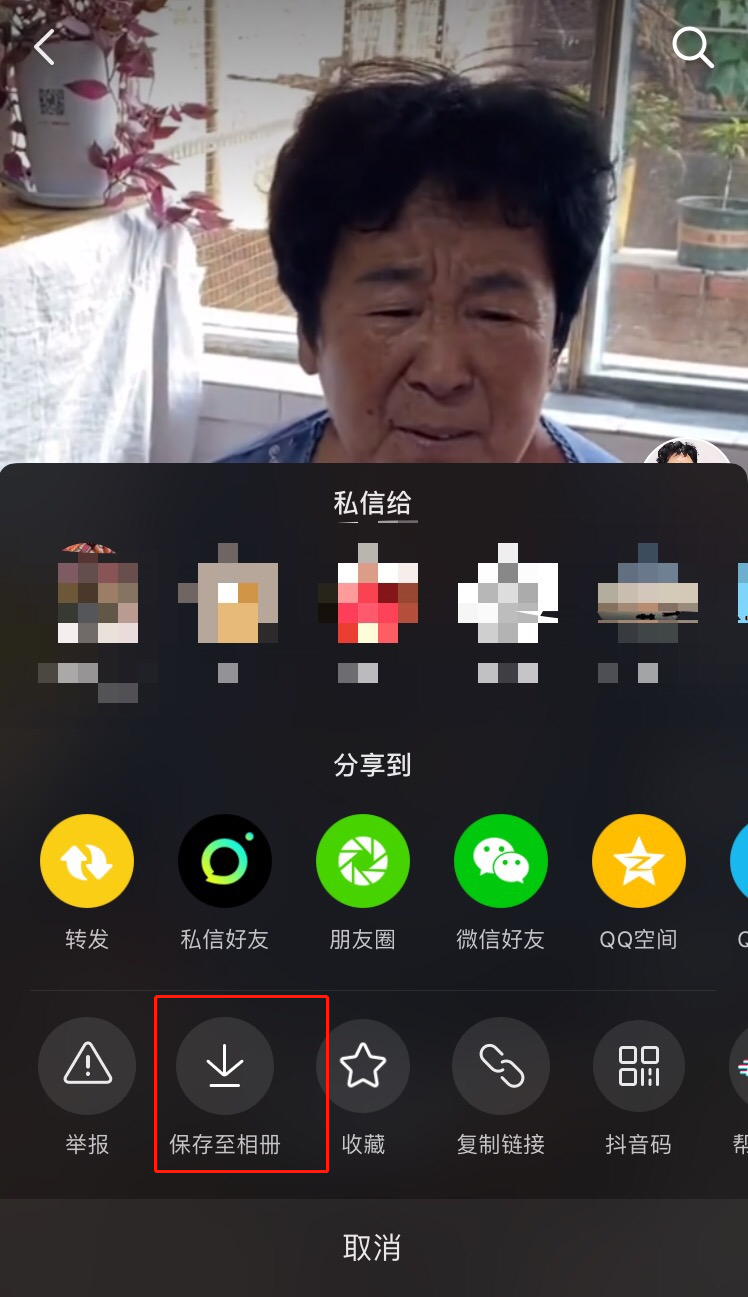Copy the video link via 复制链接
The height and width of the screenshot is (1297, 748).
501,1066
